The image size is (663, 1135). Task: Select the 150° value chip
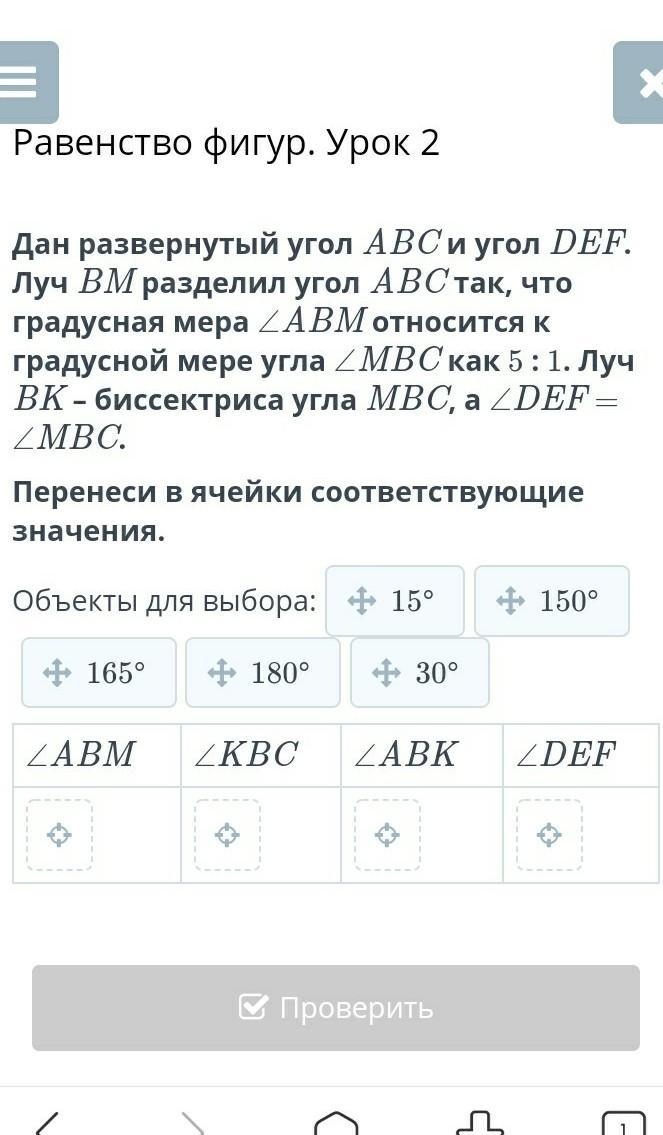coord(552,601)
